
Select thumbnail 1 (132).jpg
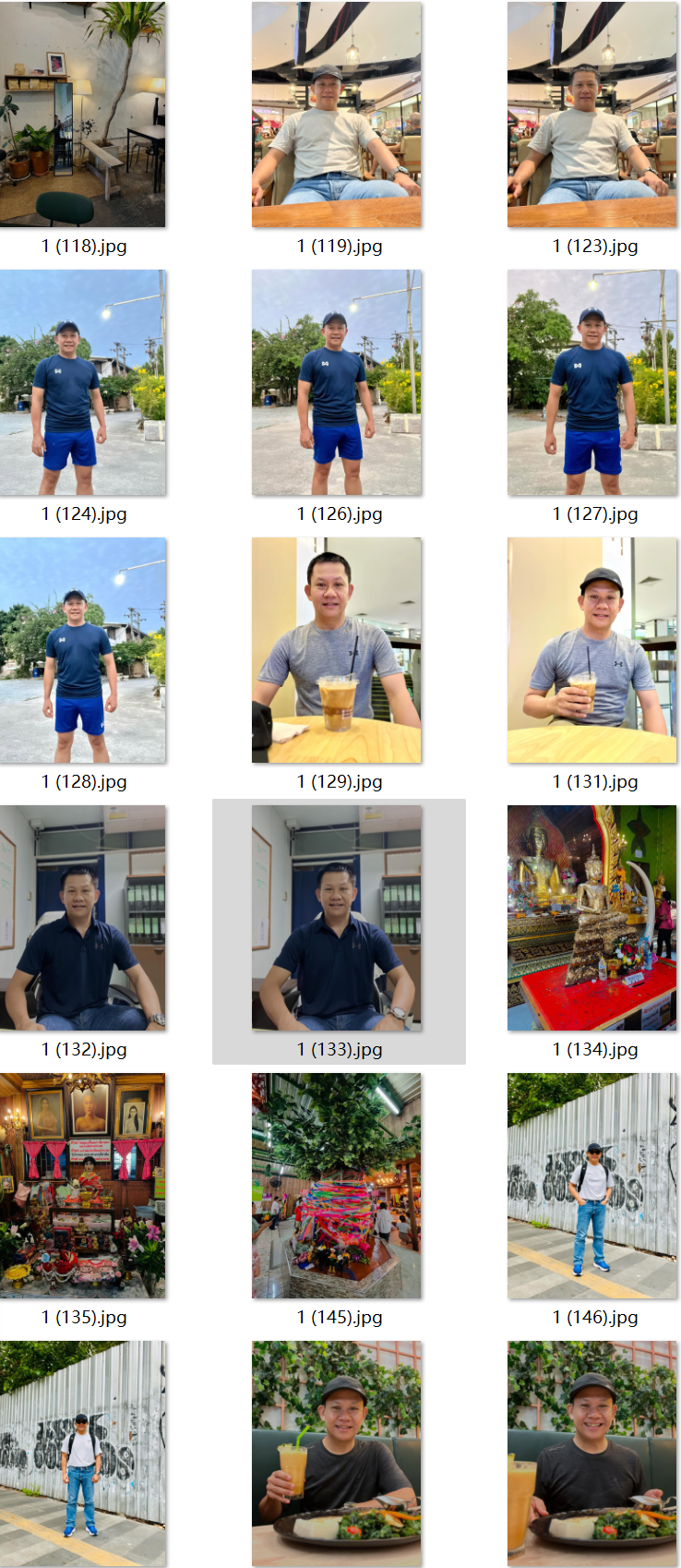[x=83, y=918]
